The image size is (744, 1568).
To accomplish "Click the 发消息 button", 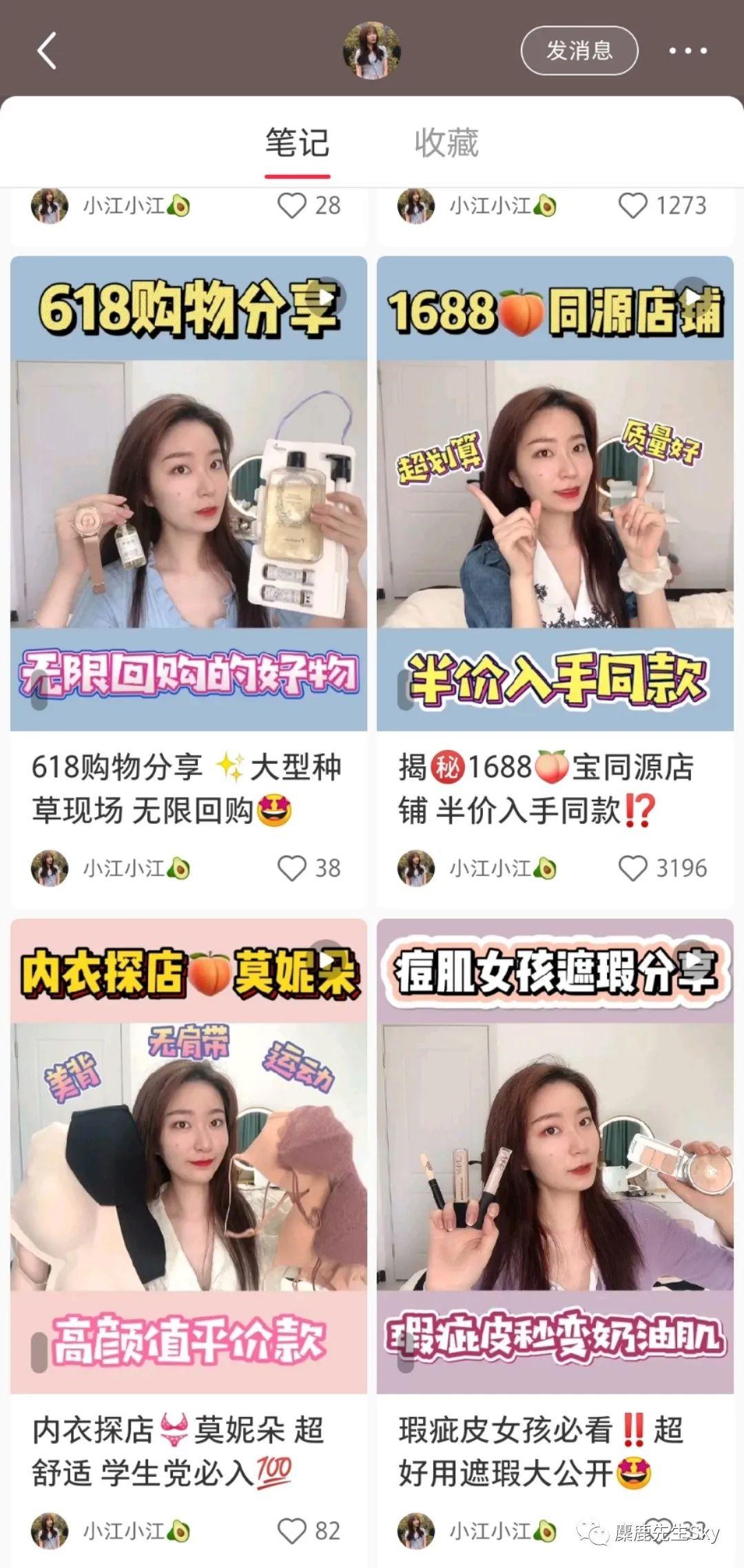I will coord(579,50).
